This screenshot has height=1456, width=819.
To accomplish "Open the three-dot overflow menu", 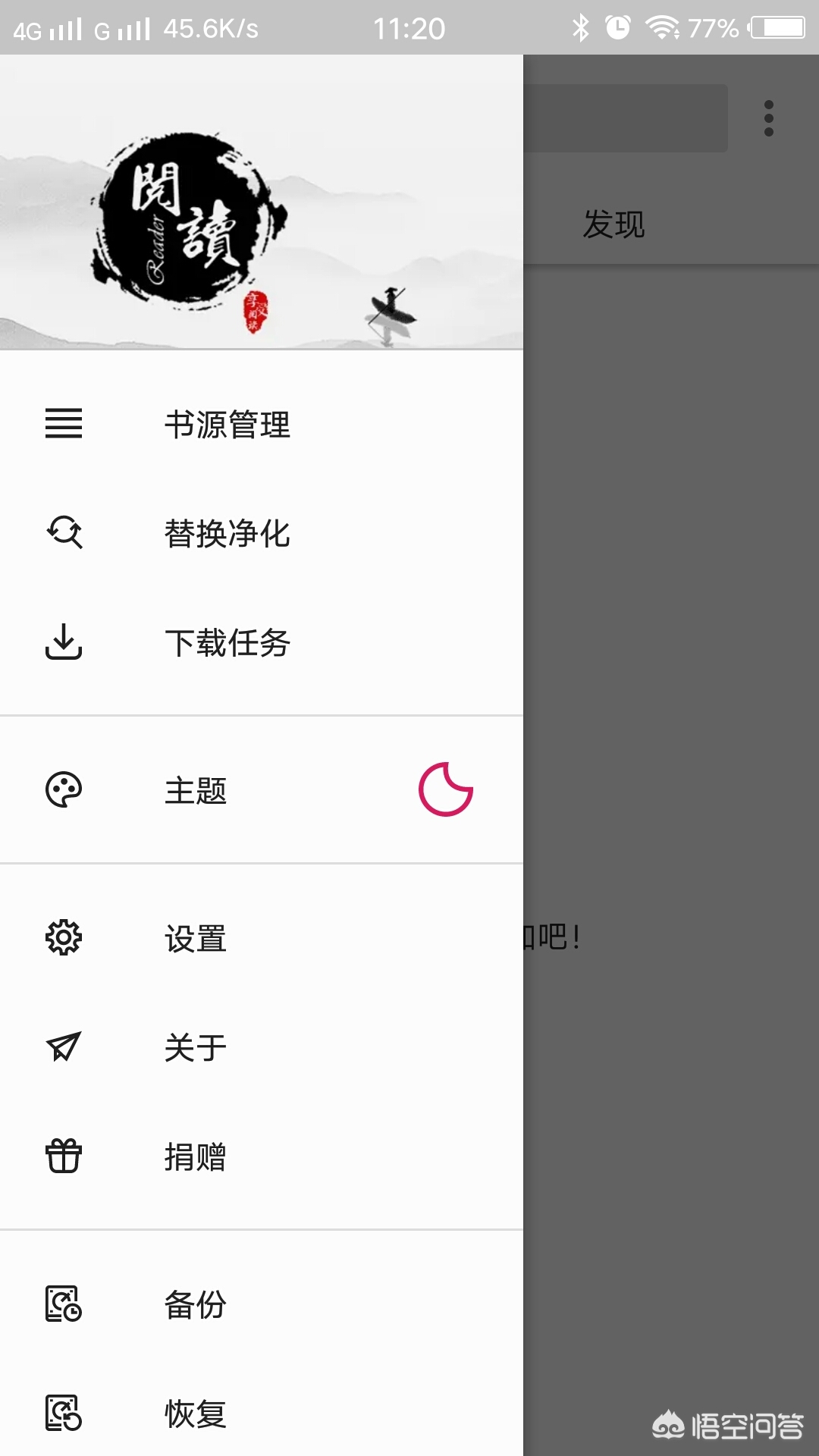I will [x=768, y=118].
